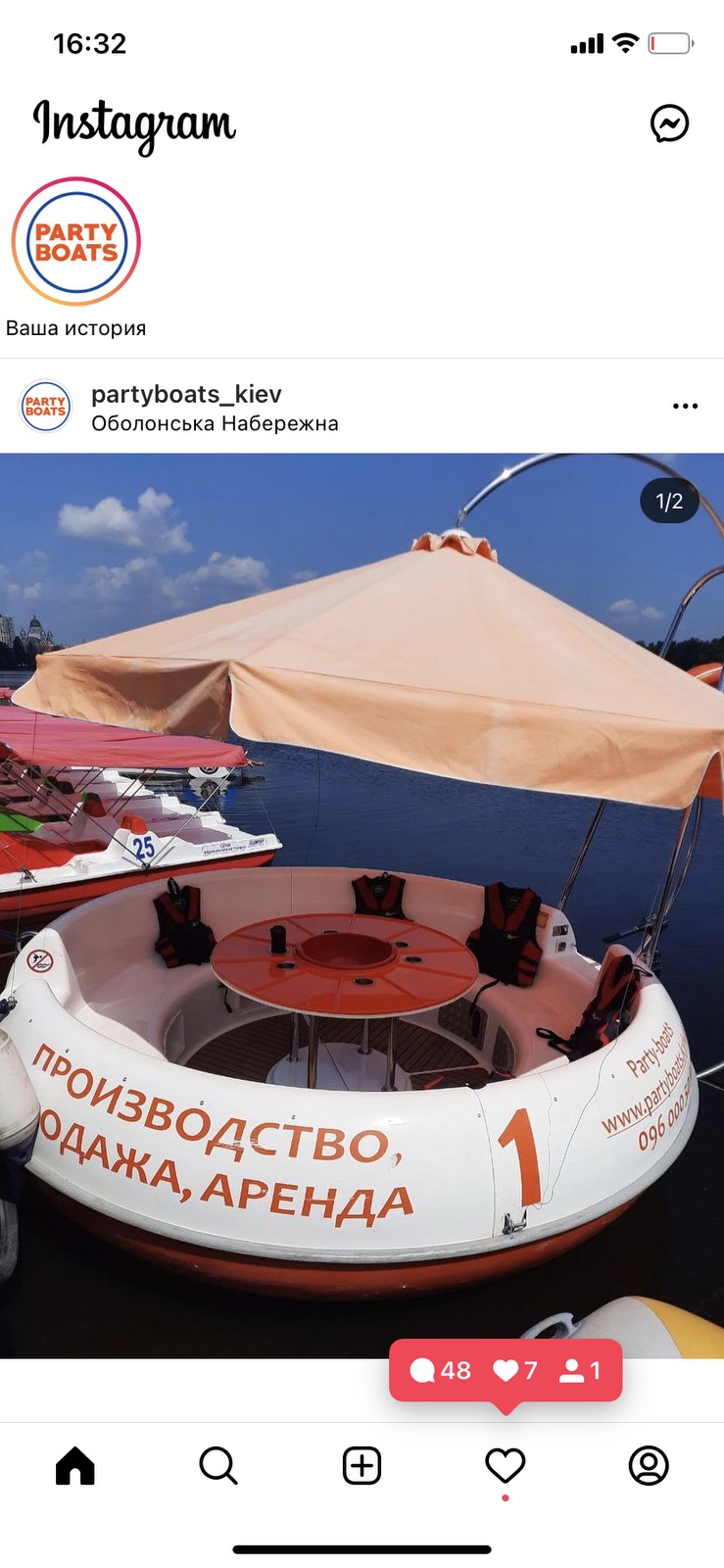Open the Activity heart tab
Viewport: 724px width, 1568px height.
(506, 1466)
